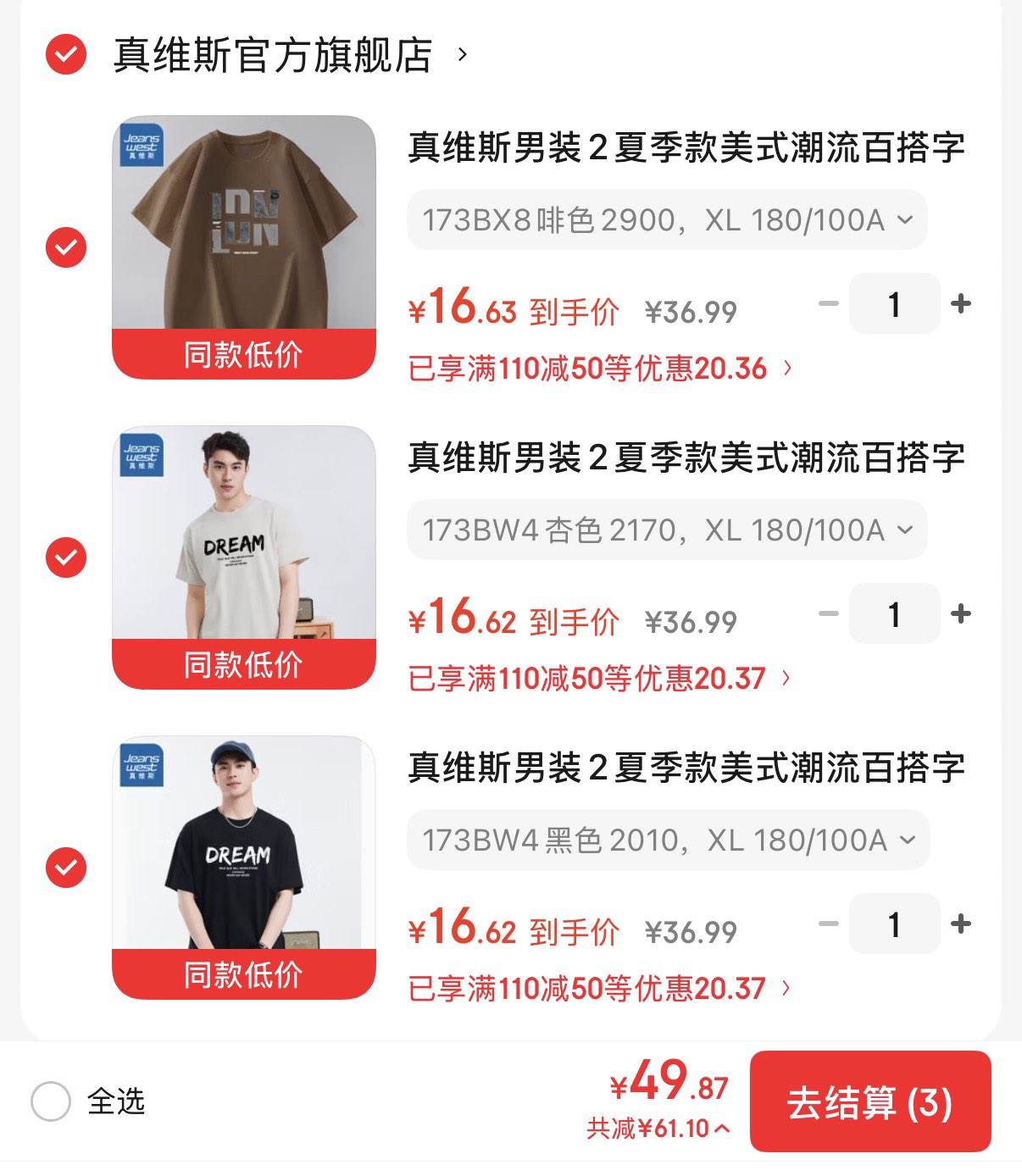Uncheck the 真维斯官方旗舰店 store checkbox
The height and width of the screenshot is (1176, 1022).
point(66,55)
